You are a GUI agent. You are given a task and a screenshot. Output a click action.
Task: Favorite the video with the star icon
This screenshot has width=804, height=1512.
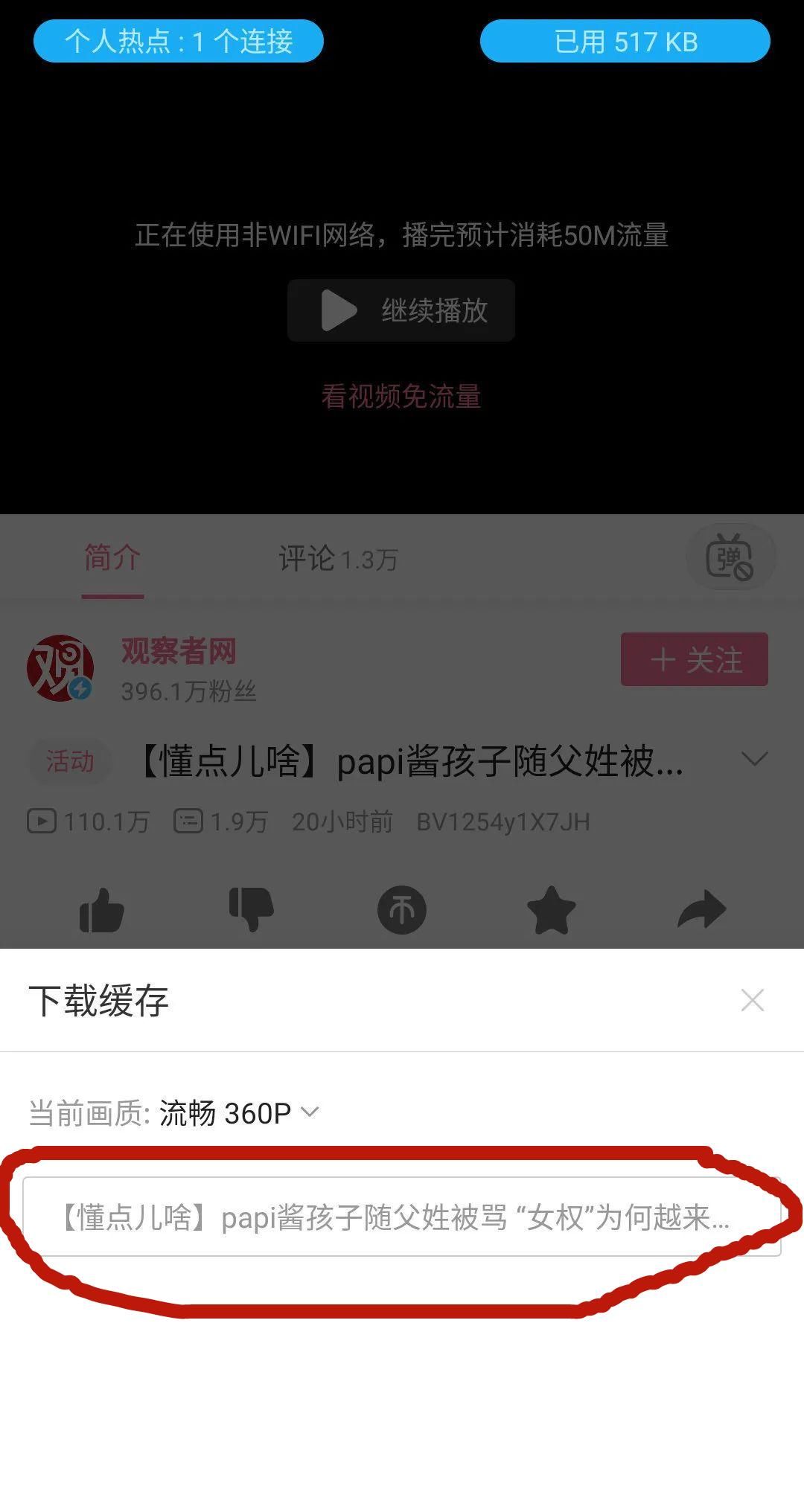[x=551, y=909]
